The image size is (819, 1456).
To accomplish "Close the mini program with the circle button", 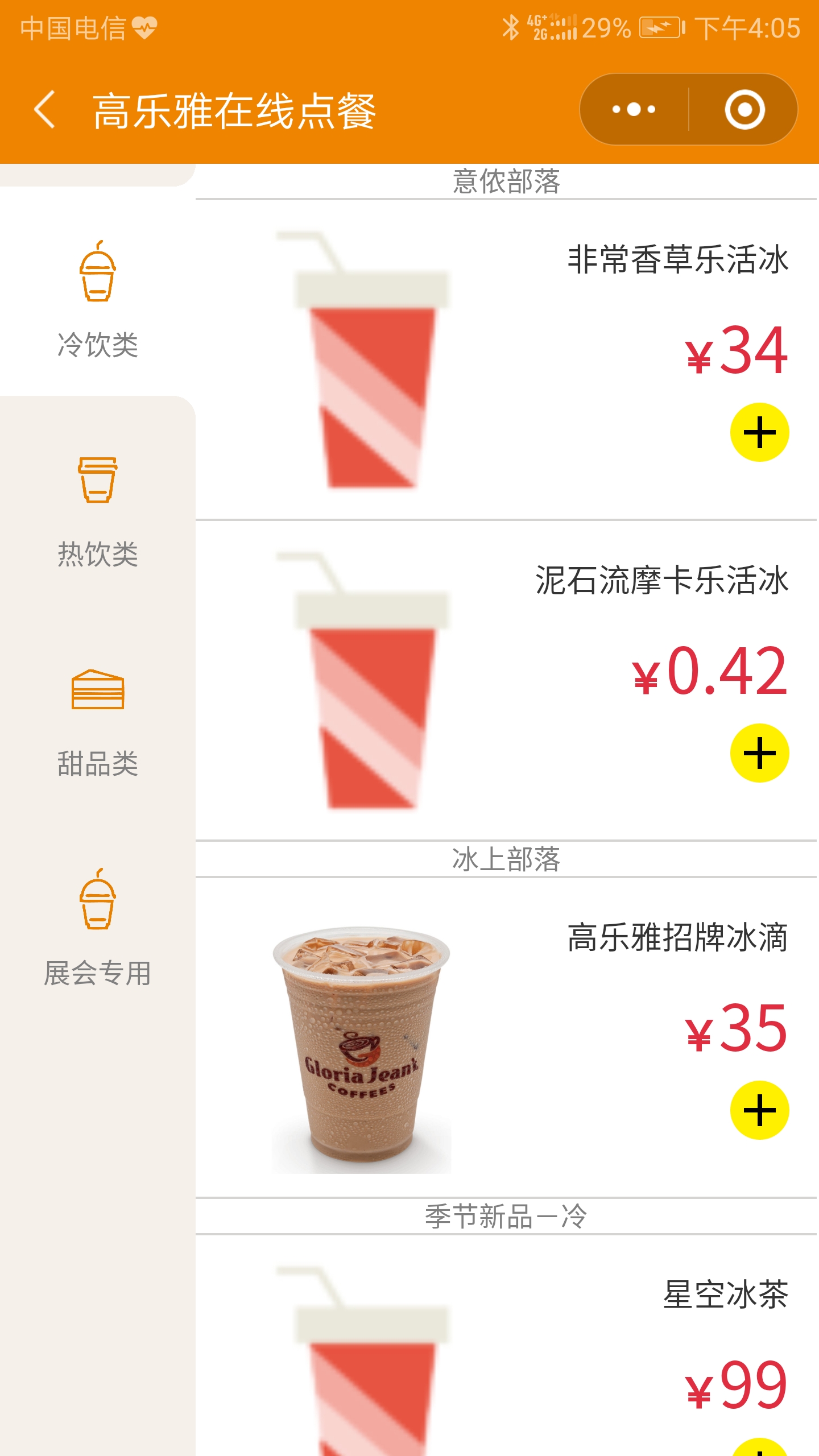I will (744, 109).
